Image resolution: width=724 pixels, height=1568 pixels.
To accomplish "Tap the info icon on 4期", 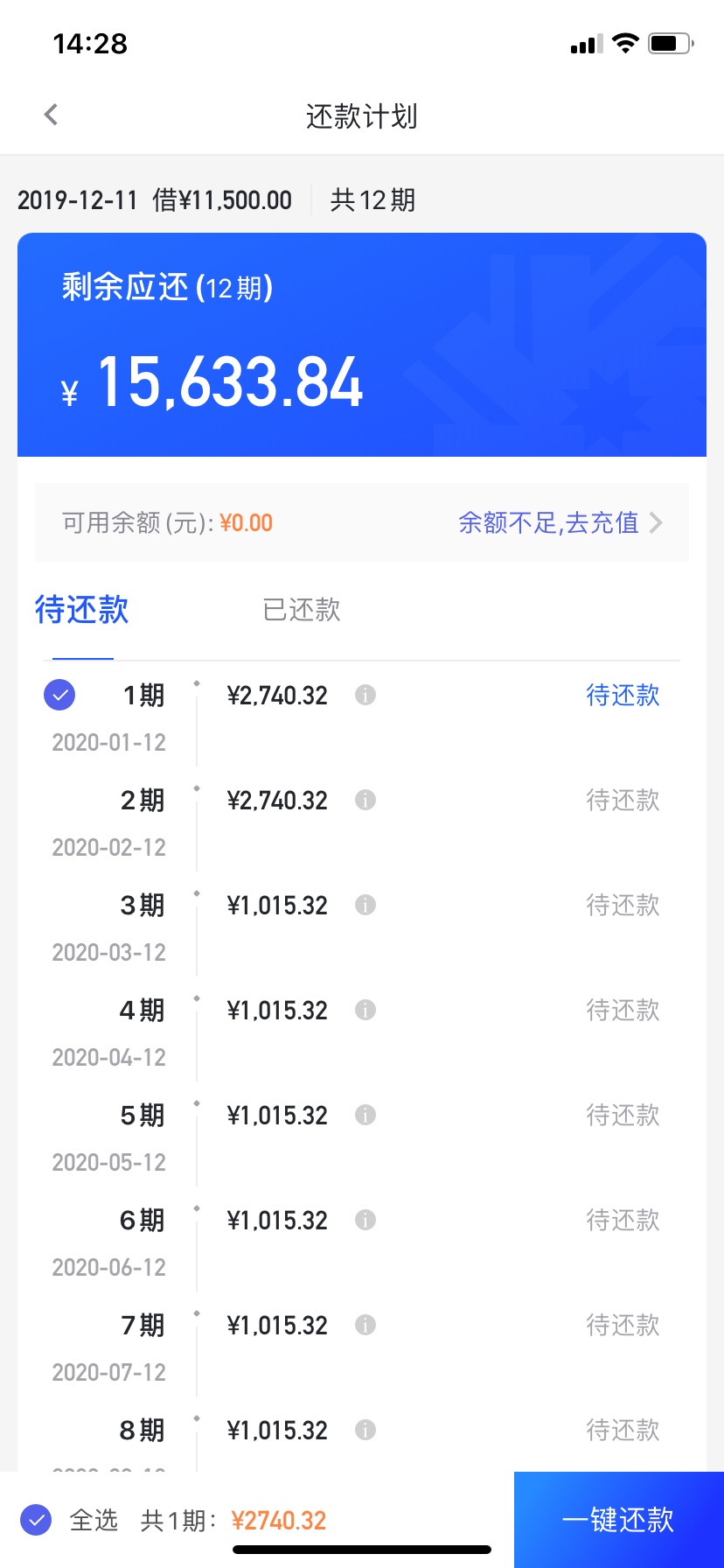I will coord(365,1010).
